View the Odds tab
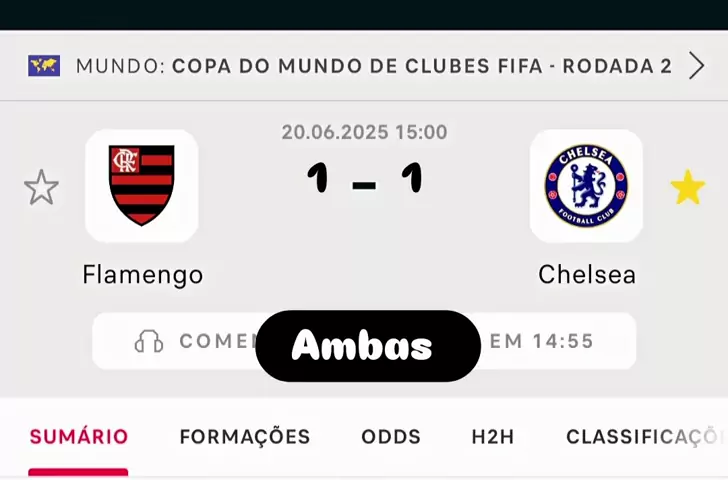Screen dimensions: 728x480 [391, 437]
